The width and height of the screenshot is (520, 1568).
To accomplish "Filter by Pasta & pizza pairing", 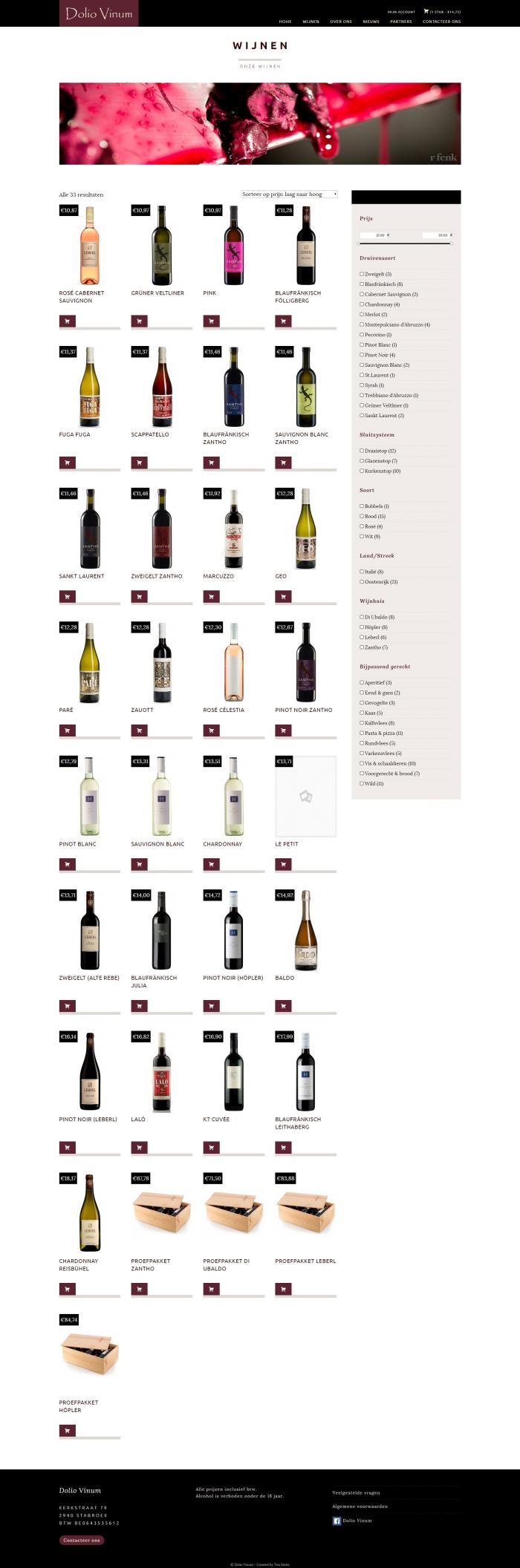I will click(362, 733).
